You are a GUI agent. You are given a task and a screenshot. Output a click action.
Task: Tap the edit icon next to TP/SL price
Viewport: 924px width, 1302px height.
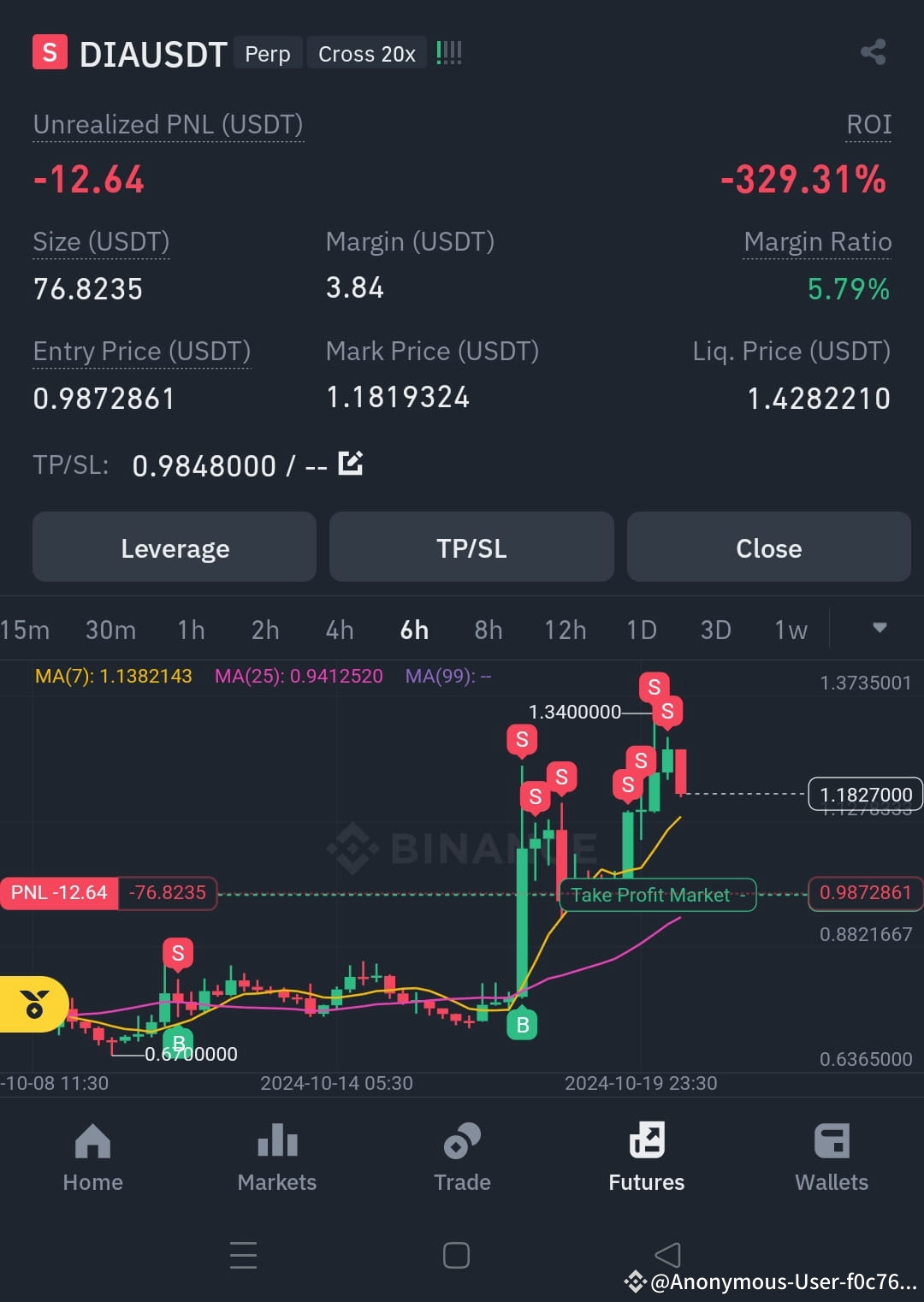[350, 464]
